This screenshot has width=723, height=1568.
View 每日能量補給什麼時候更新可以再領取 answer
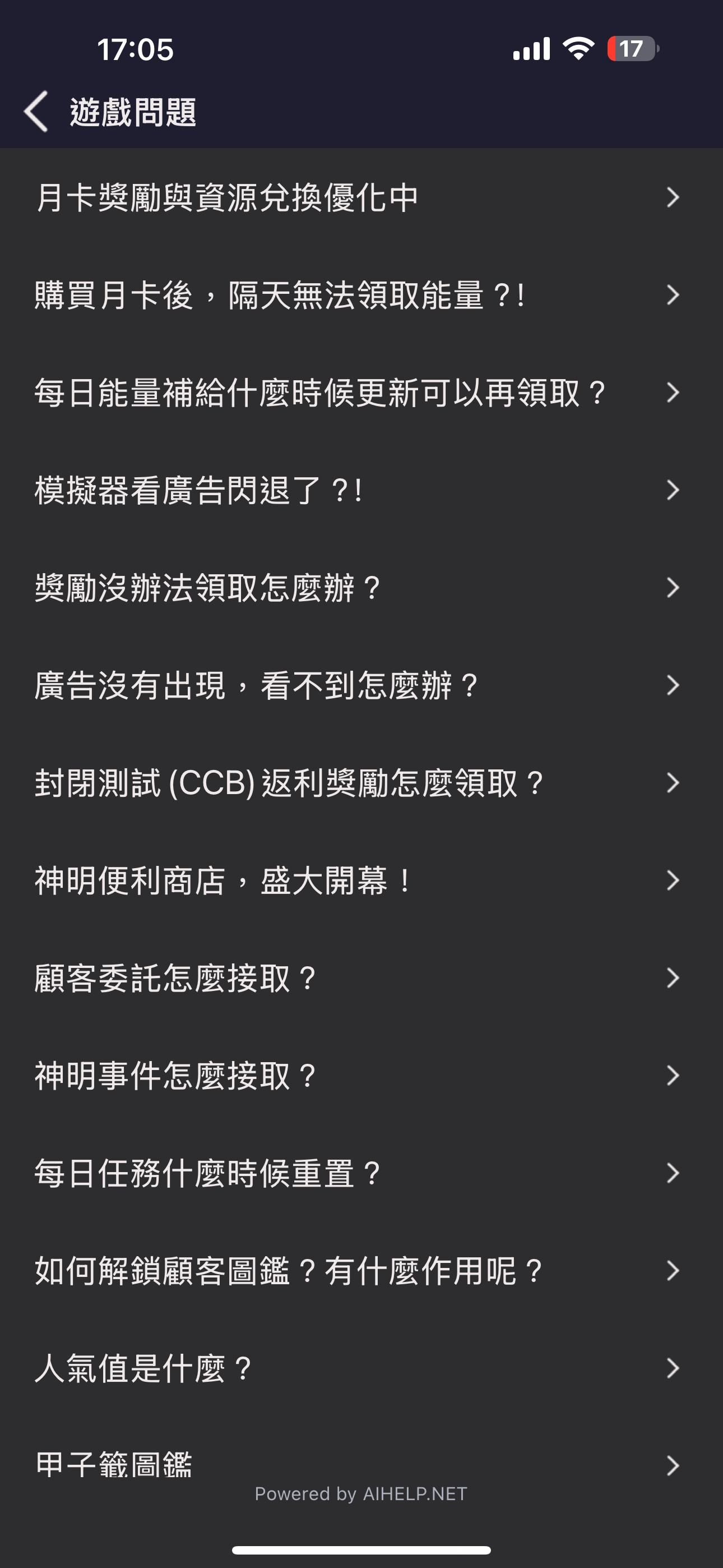click(361, 393)
